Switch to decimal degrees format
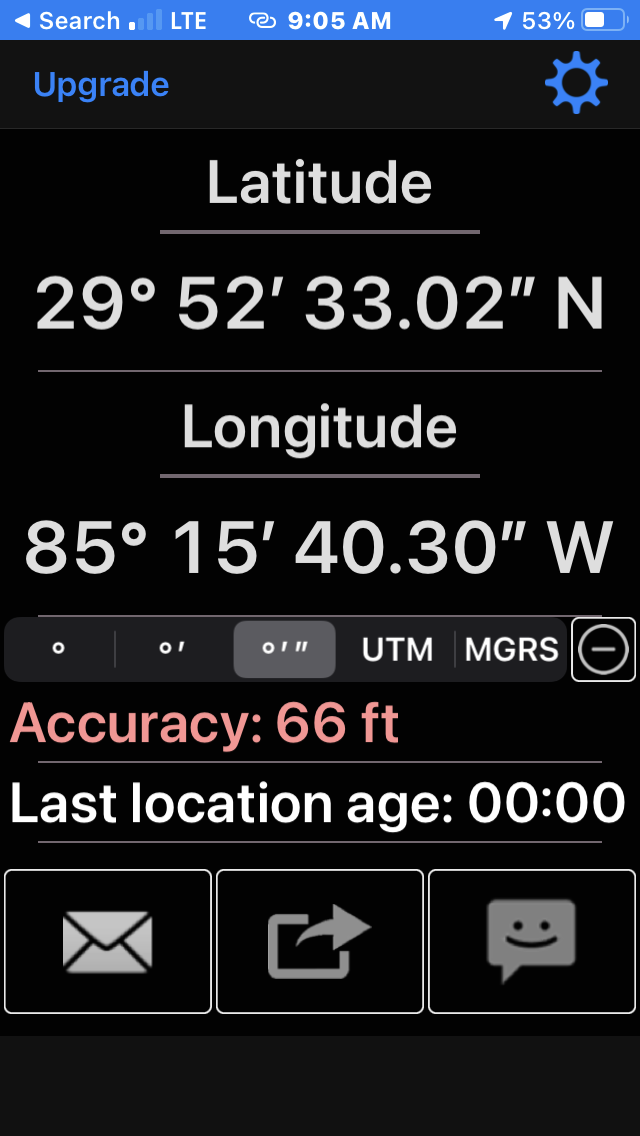Viewport: 640px width, 1136px height. click(x=59, y=649)
